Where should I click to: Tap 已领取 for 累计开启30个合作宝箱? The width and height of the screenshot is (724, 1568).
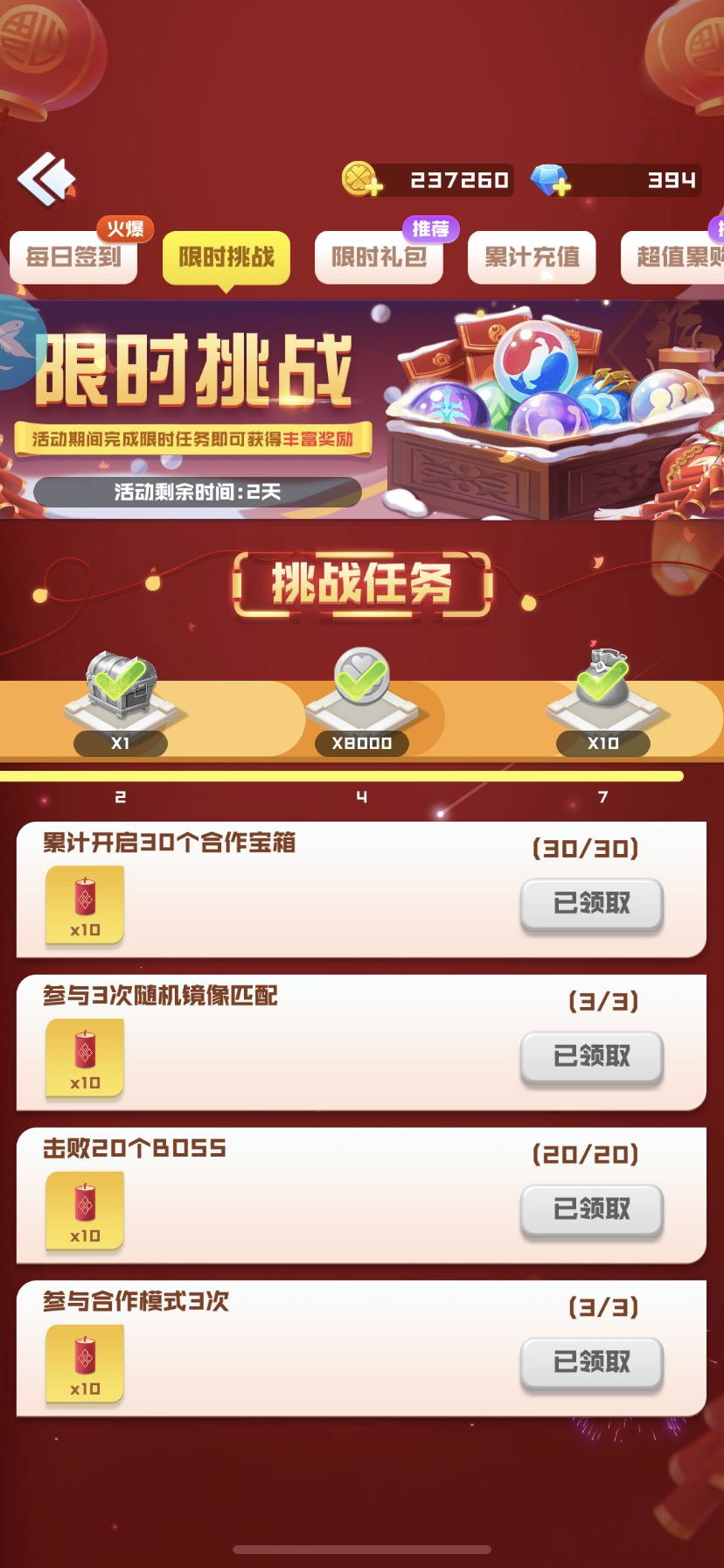[x=592, y=904]
